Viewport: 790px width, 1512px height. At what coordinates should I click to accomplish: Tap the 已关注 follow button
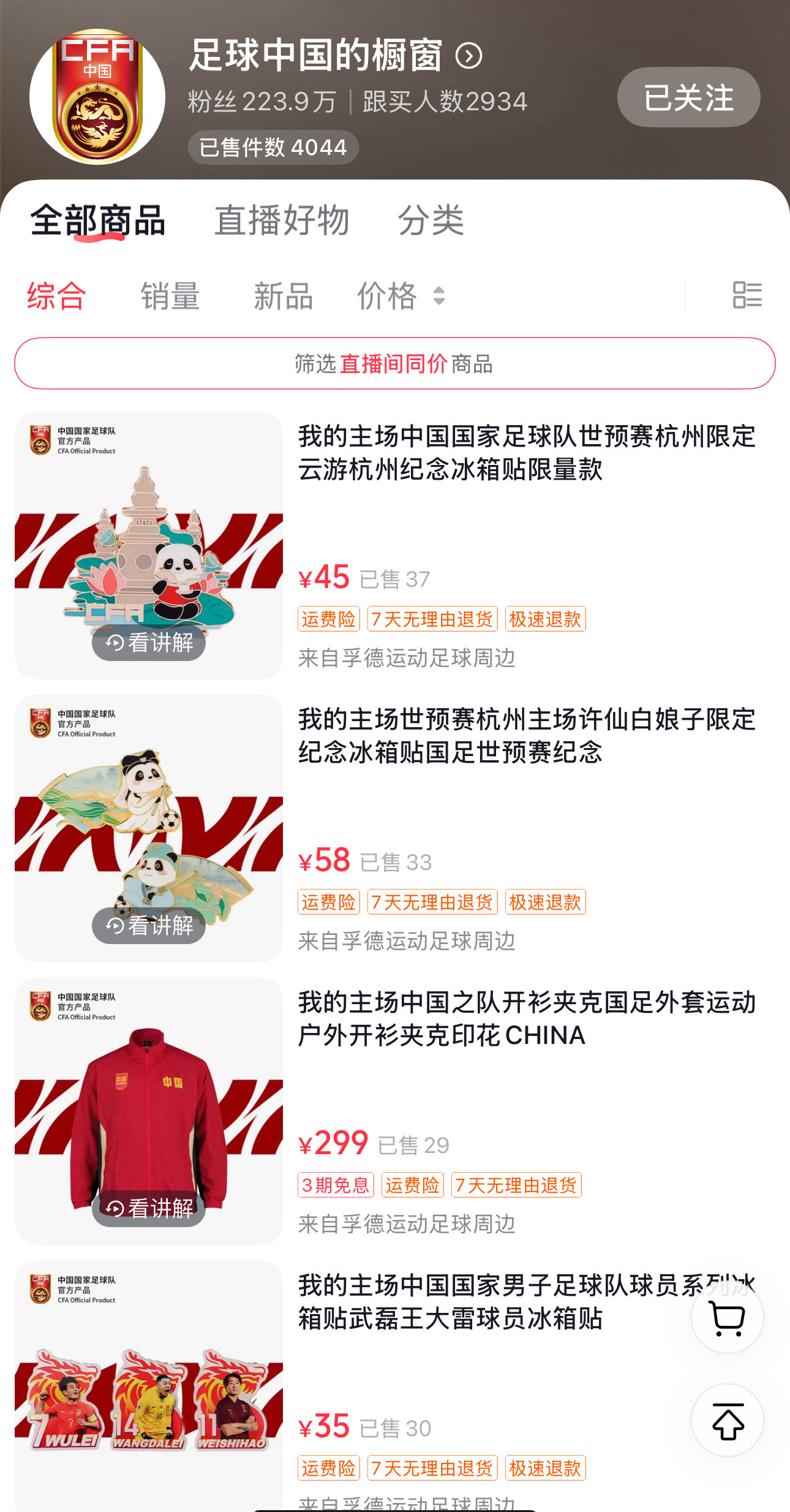tap(688, 97)
